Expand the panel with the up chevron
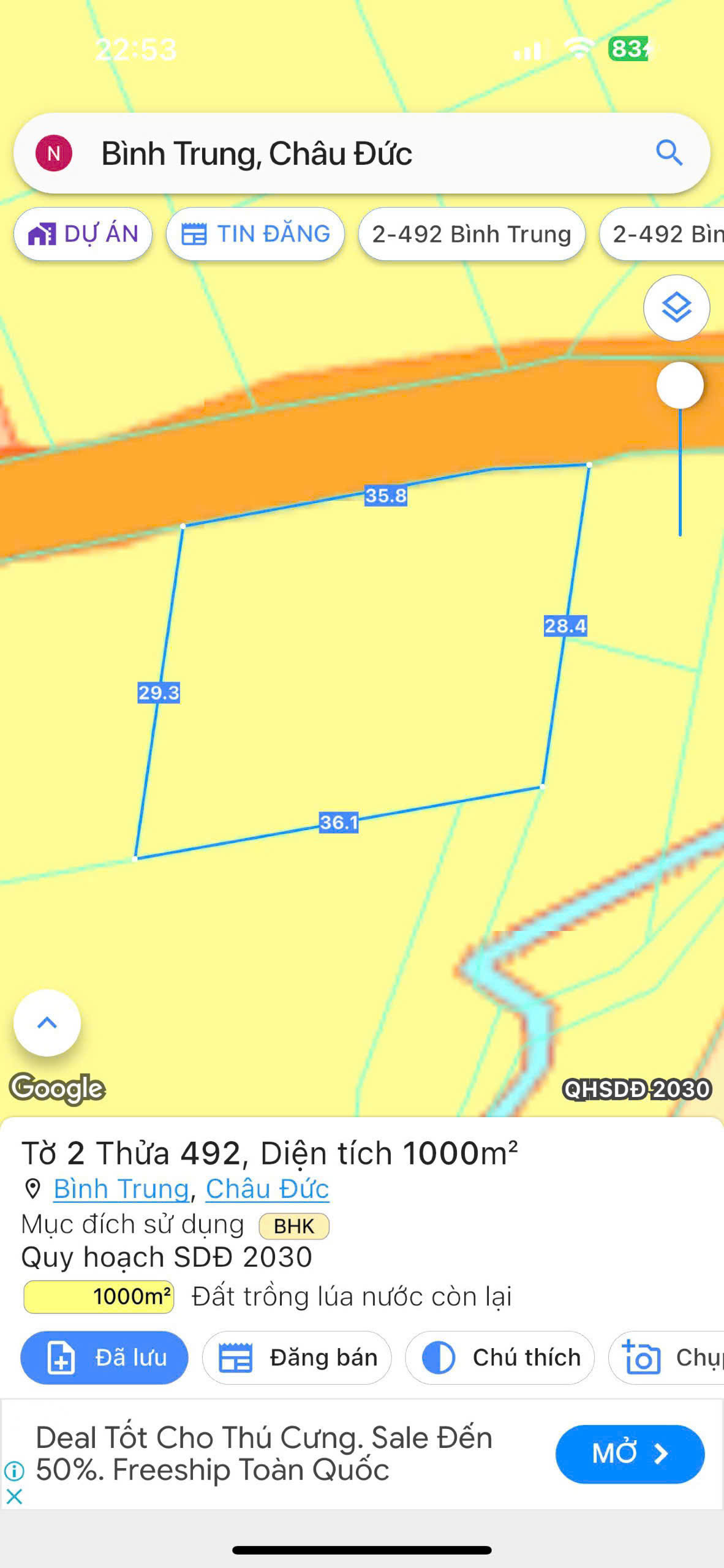The height and width of the screenshot is (1568, 724). click(x=47, y=1022)
